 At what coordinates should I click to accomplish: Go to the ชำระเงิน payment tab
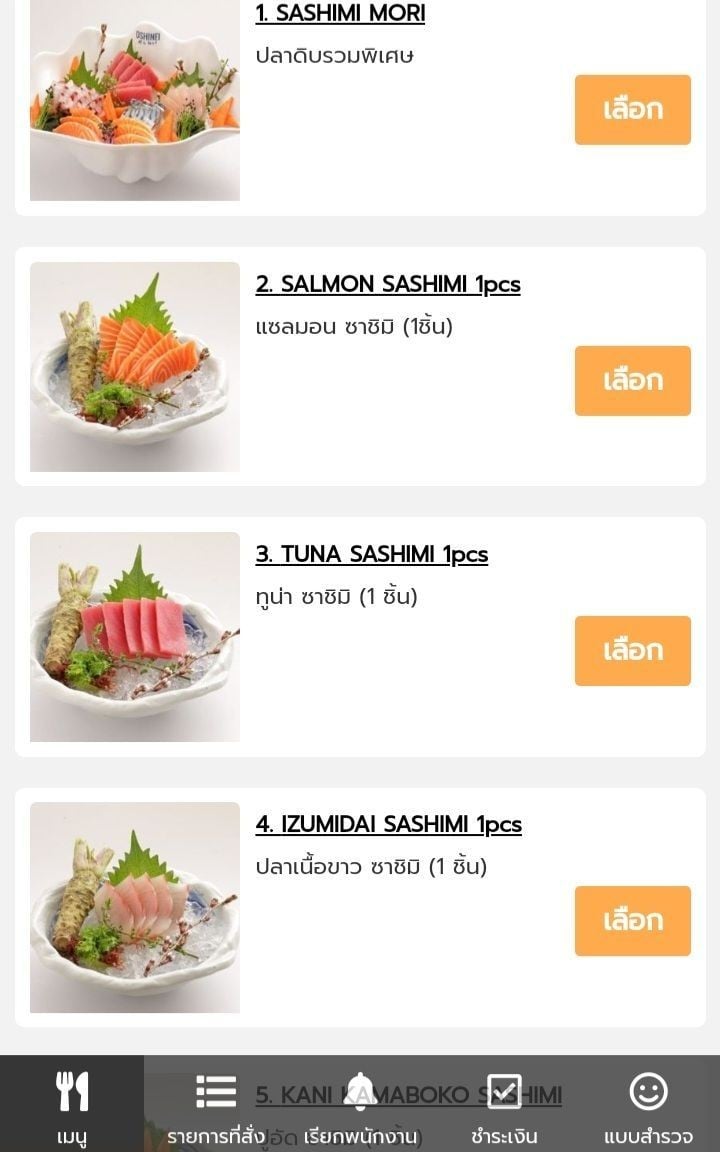504,1106
